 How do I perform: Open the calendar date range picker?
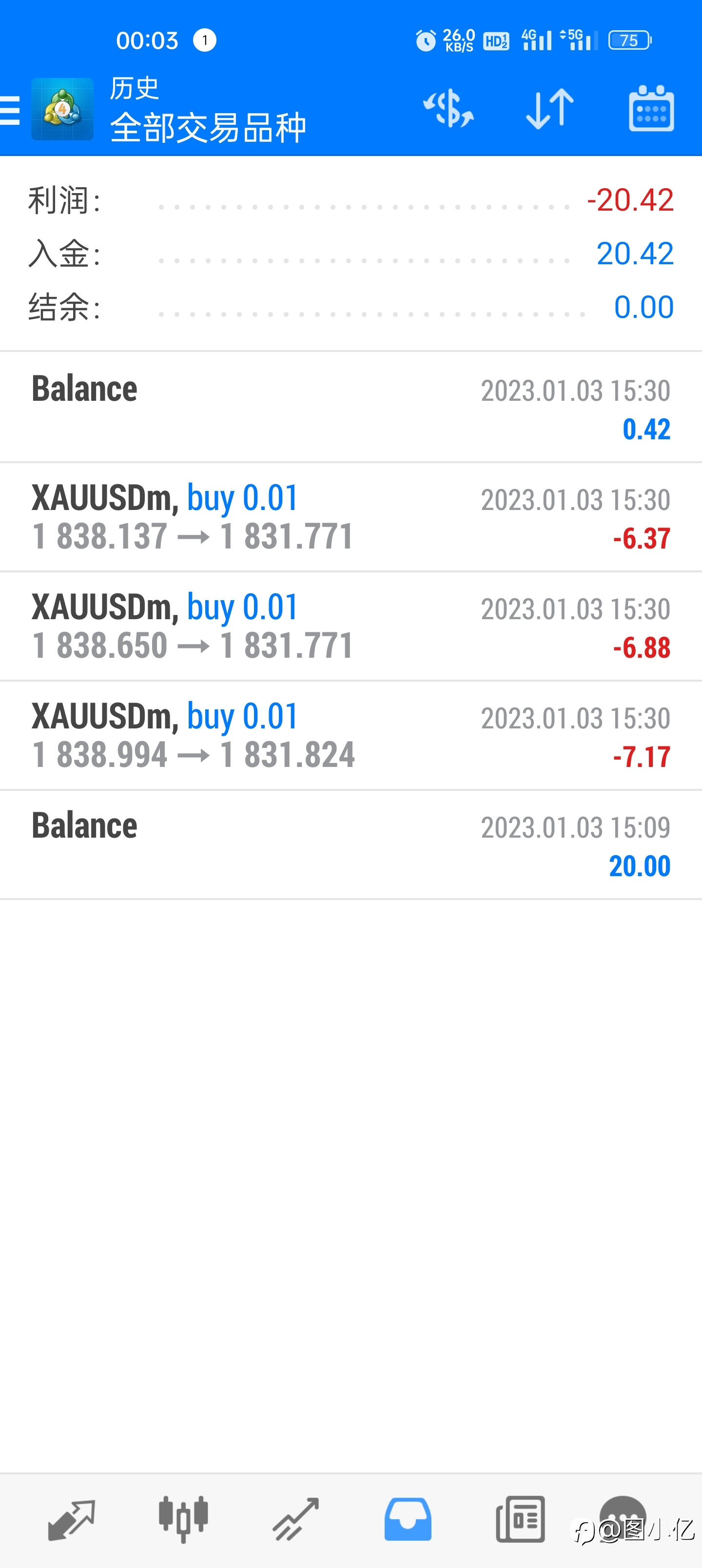tap(651, 108)
